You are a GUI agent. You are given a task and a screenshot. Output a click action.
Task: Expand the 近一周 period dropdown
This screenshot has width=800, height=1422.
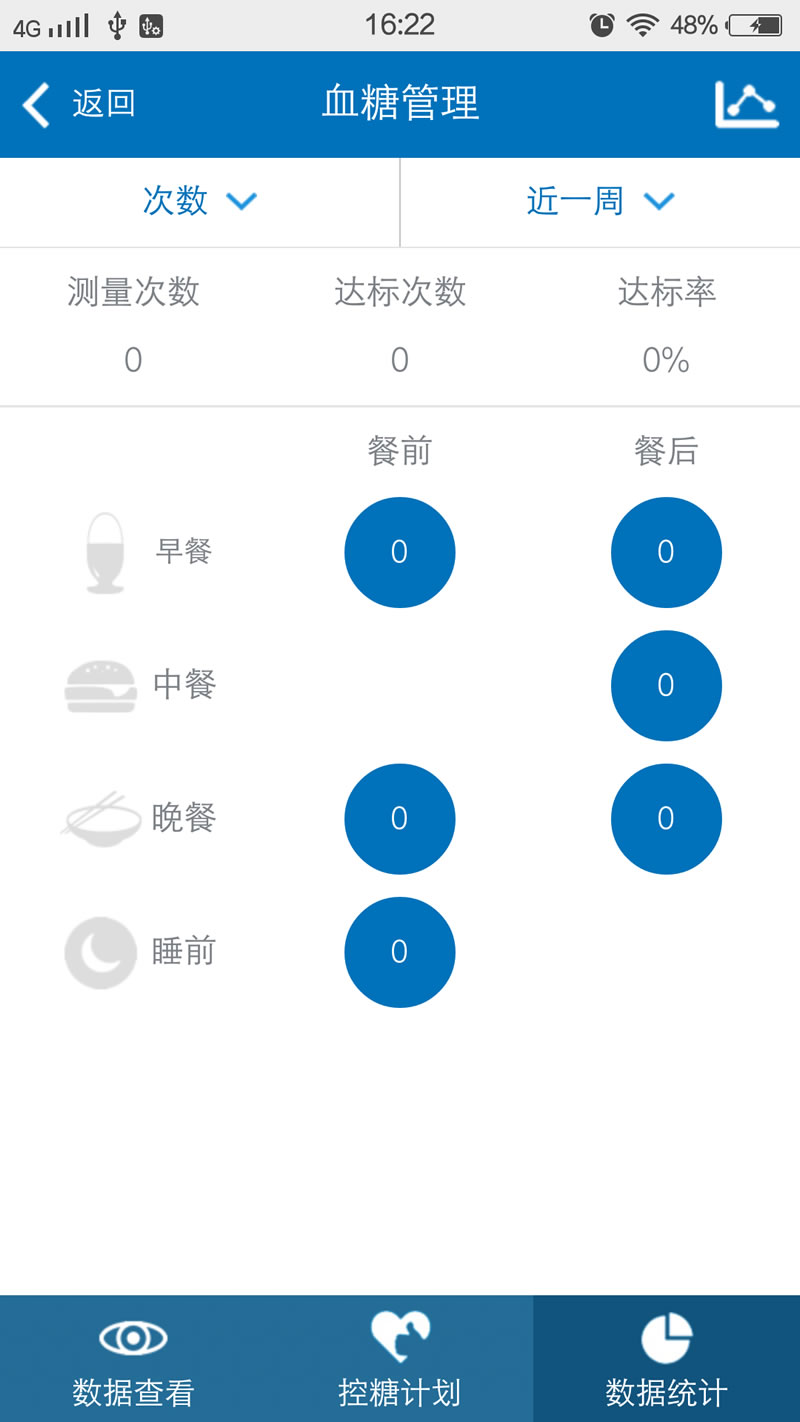600,201
